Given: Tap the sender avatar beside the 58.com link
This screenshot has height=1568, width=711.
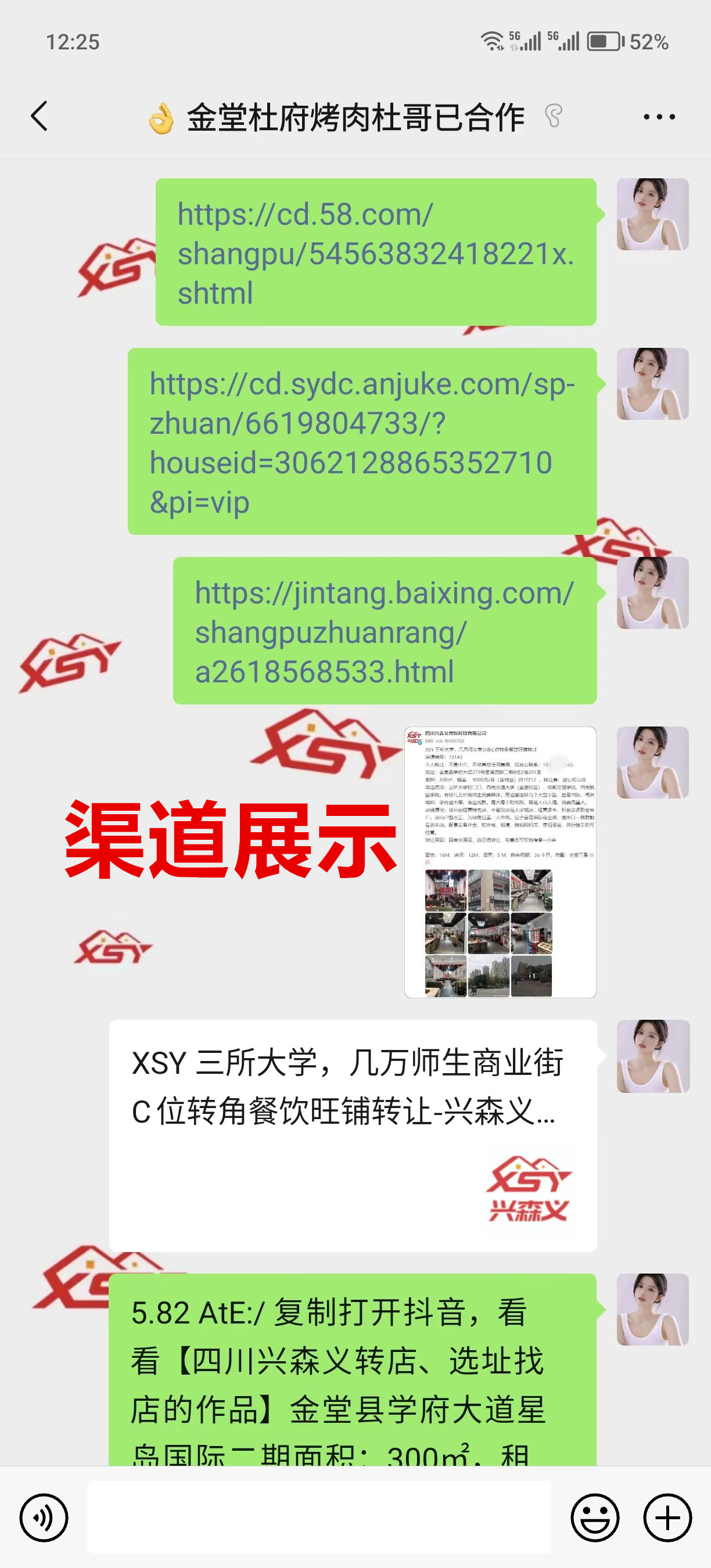Looking at the screenshot, I should (652, 214).
